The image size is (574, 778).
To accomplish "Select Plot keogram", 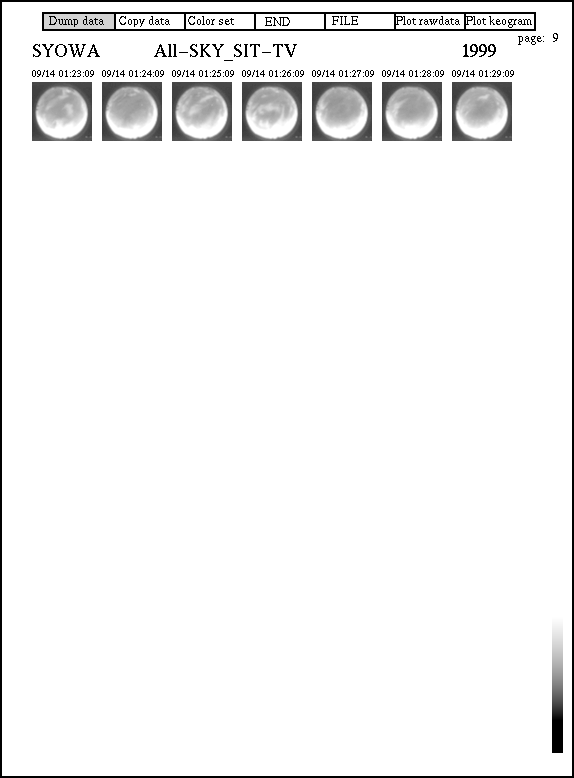I will click(x=500, y=21).
